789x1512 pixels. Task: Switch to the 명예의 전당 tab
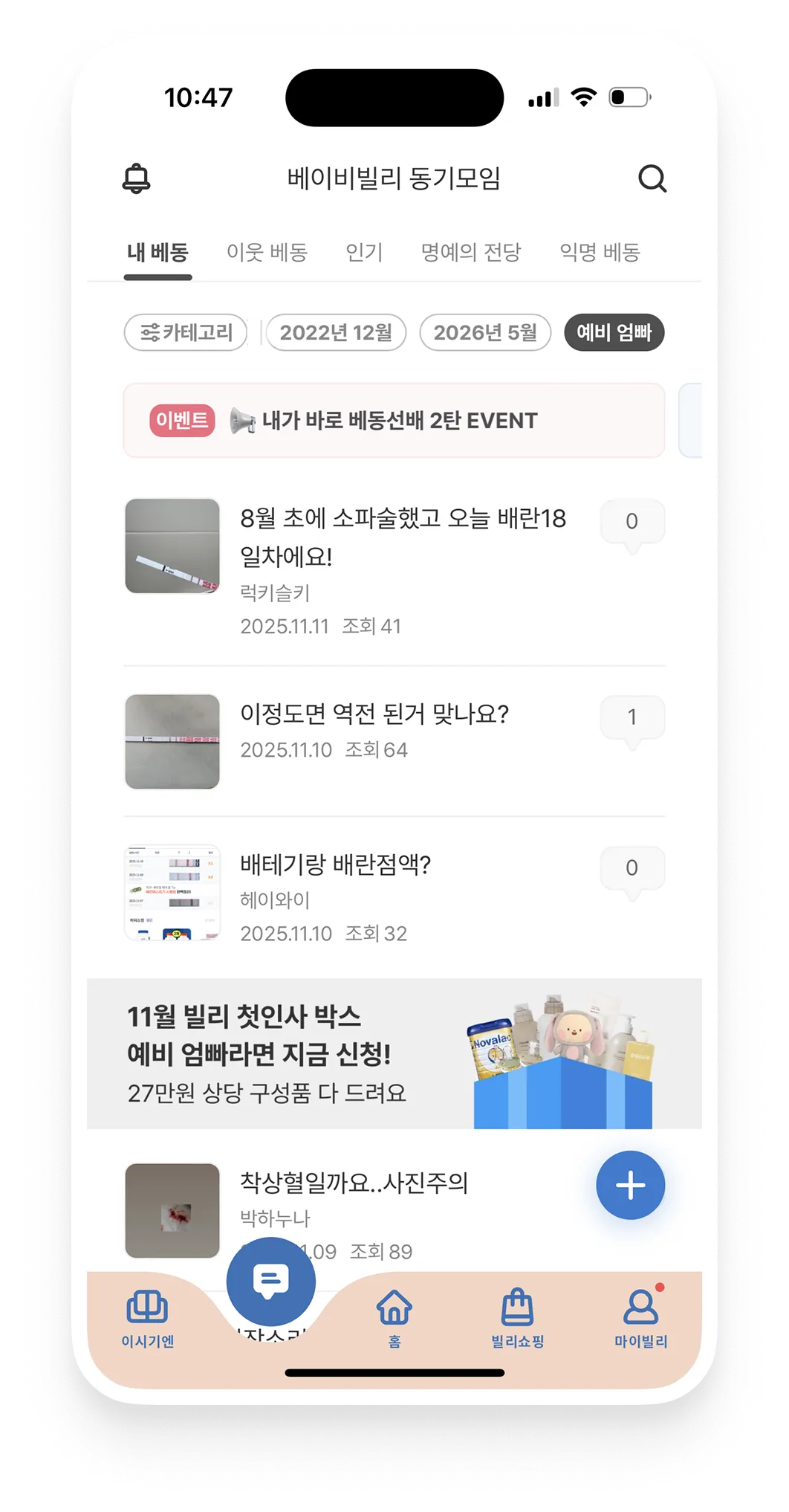471,253
